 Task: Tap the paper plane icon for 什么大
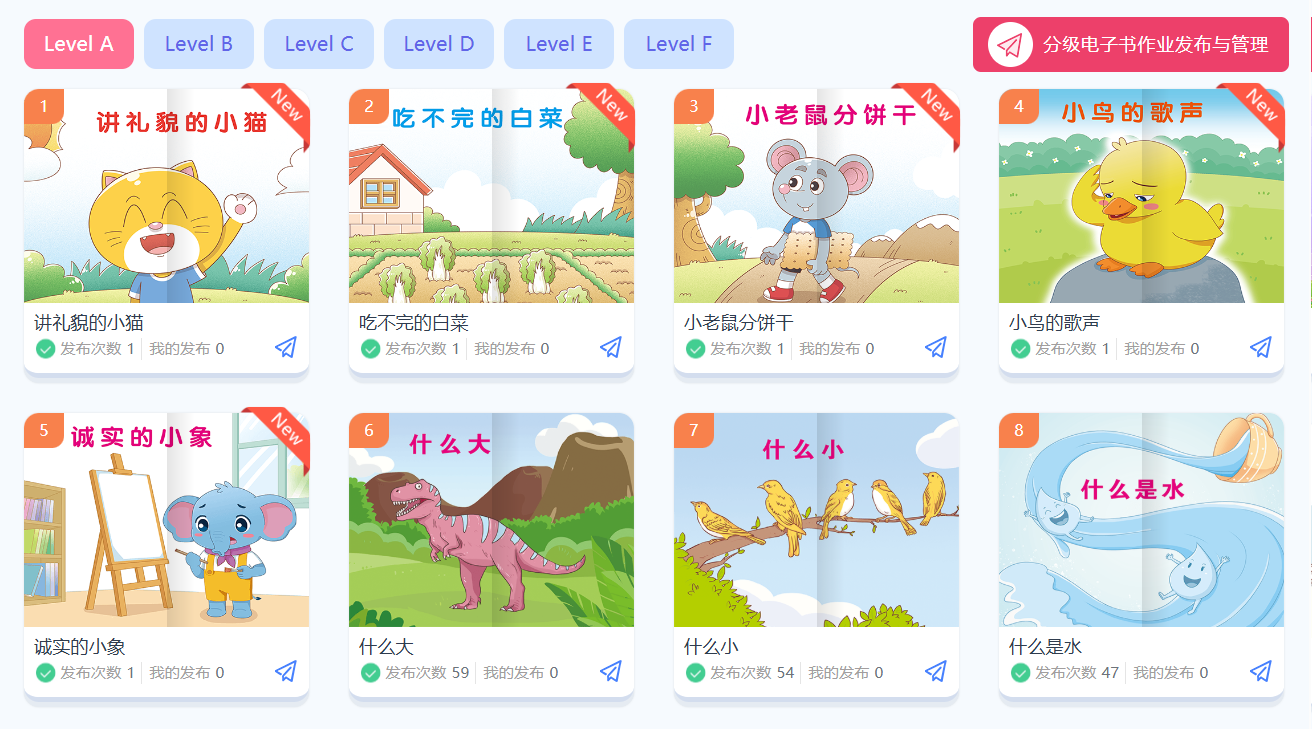coord(611,671)
